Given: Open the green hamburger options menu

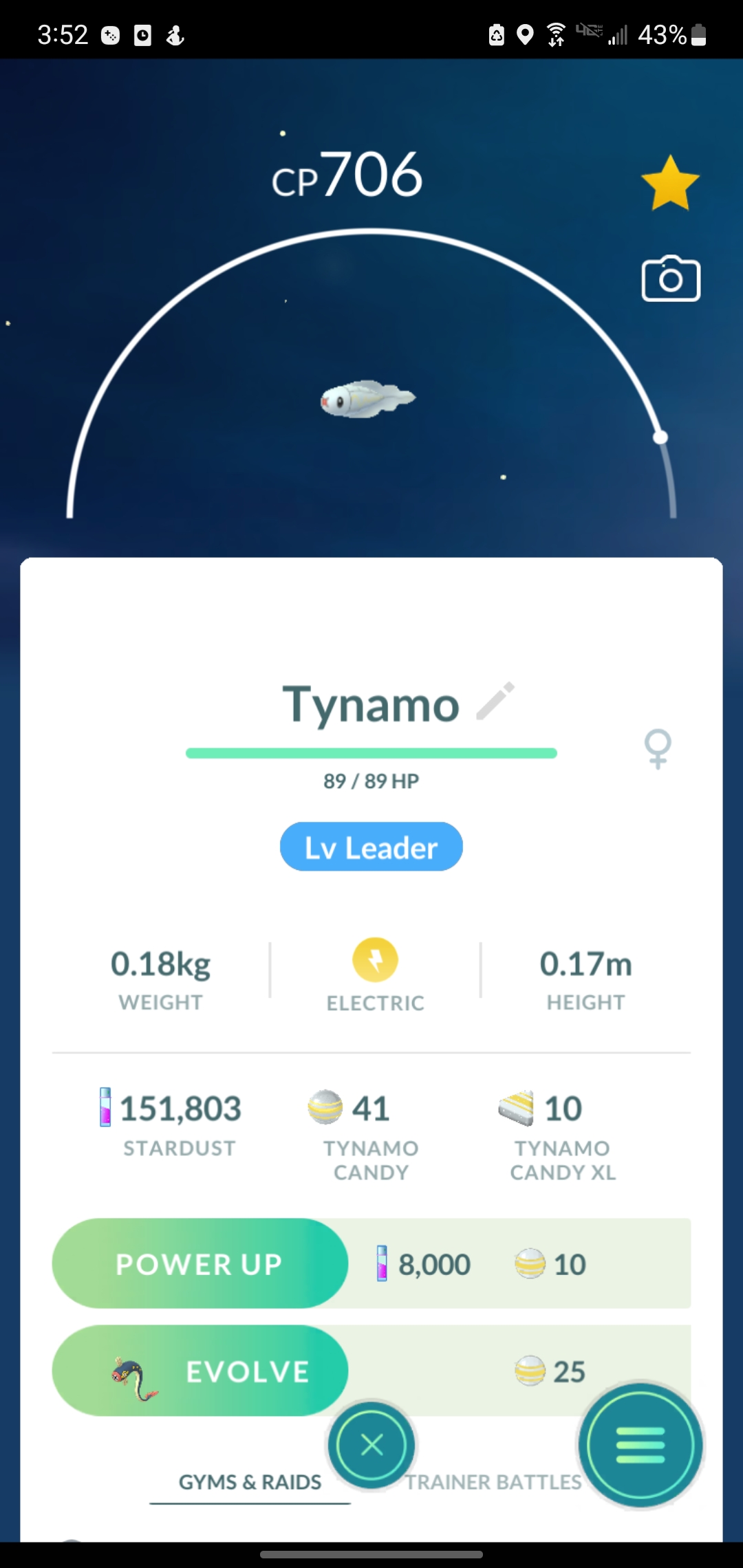Looking at the screenshot, I should [640, 1445].
